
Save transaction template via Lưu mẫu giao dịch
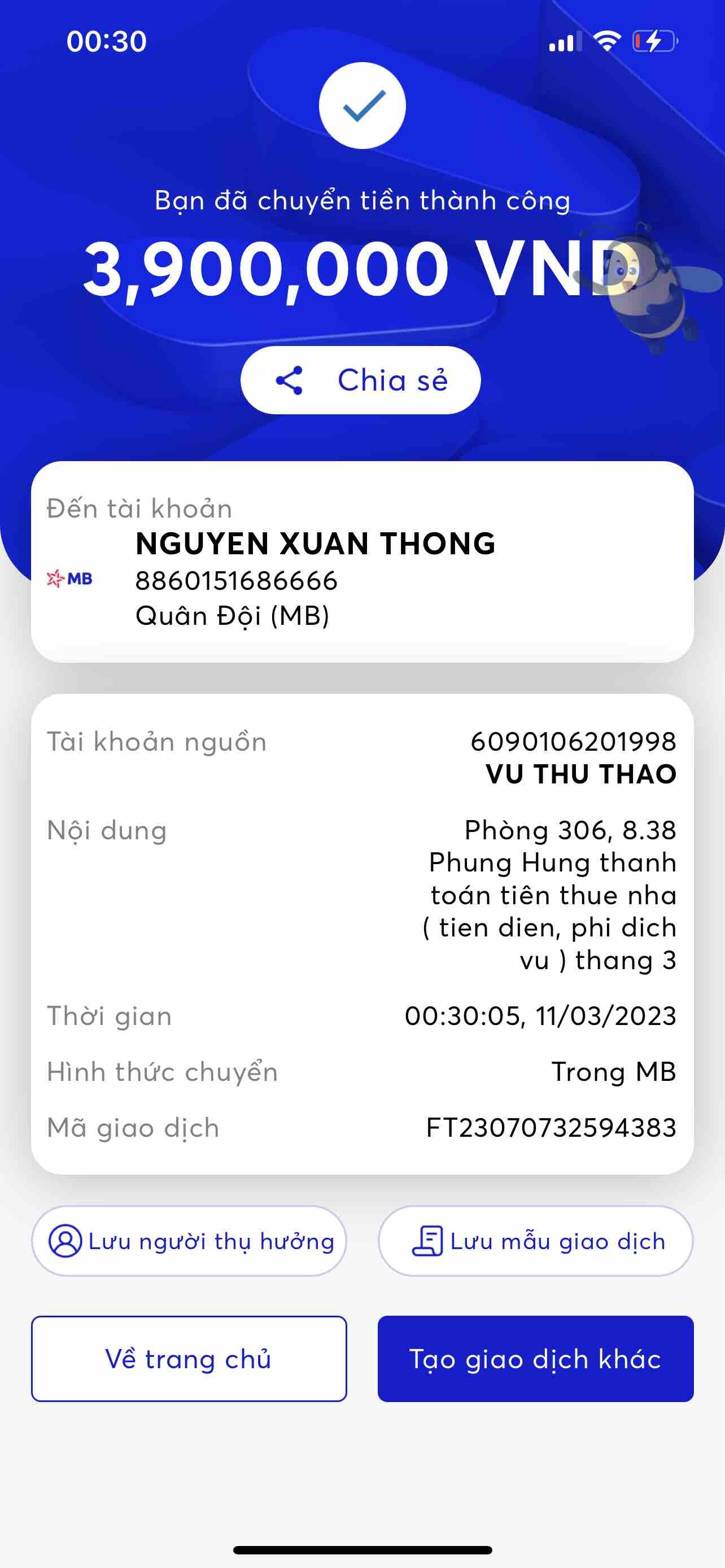[x=536, y=1241]
